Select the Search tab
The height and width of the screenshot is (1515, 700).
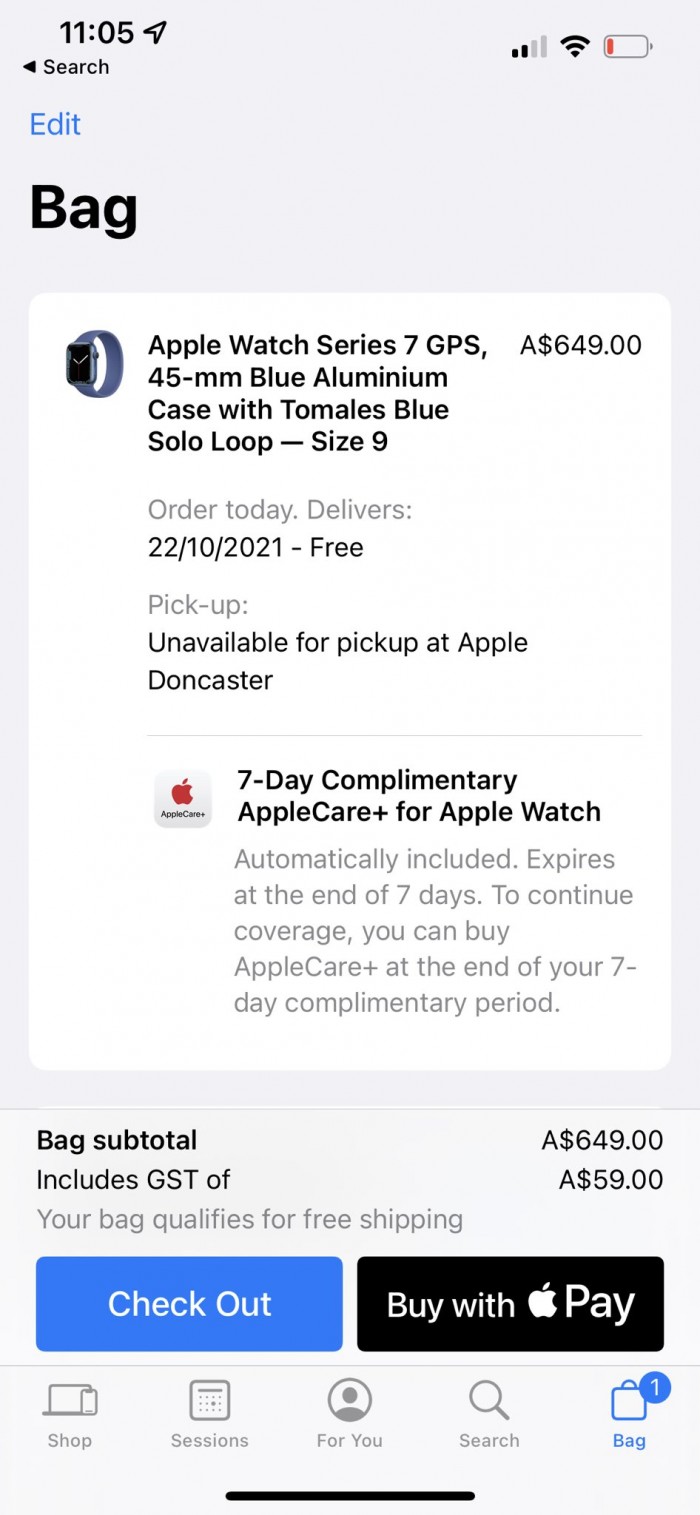pyautogui.click(x=489, y=1412)
